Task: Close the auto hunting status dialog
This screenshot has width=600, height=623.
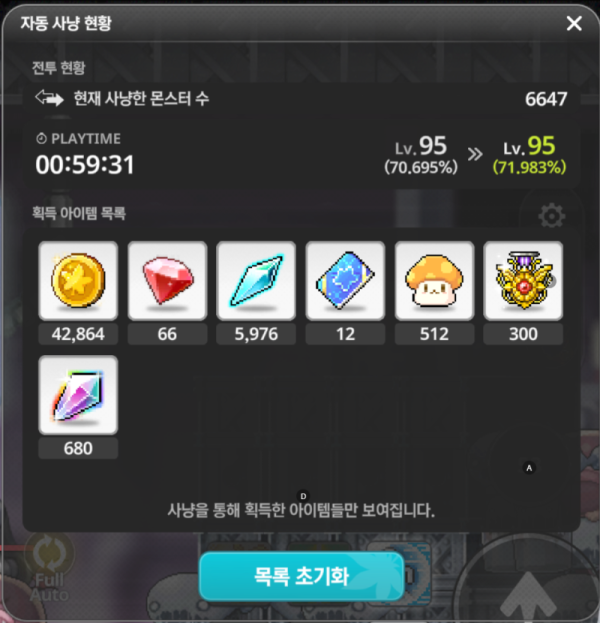Action: (574, 23)
